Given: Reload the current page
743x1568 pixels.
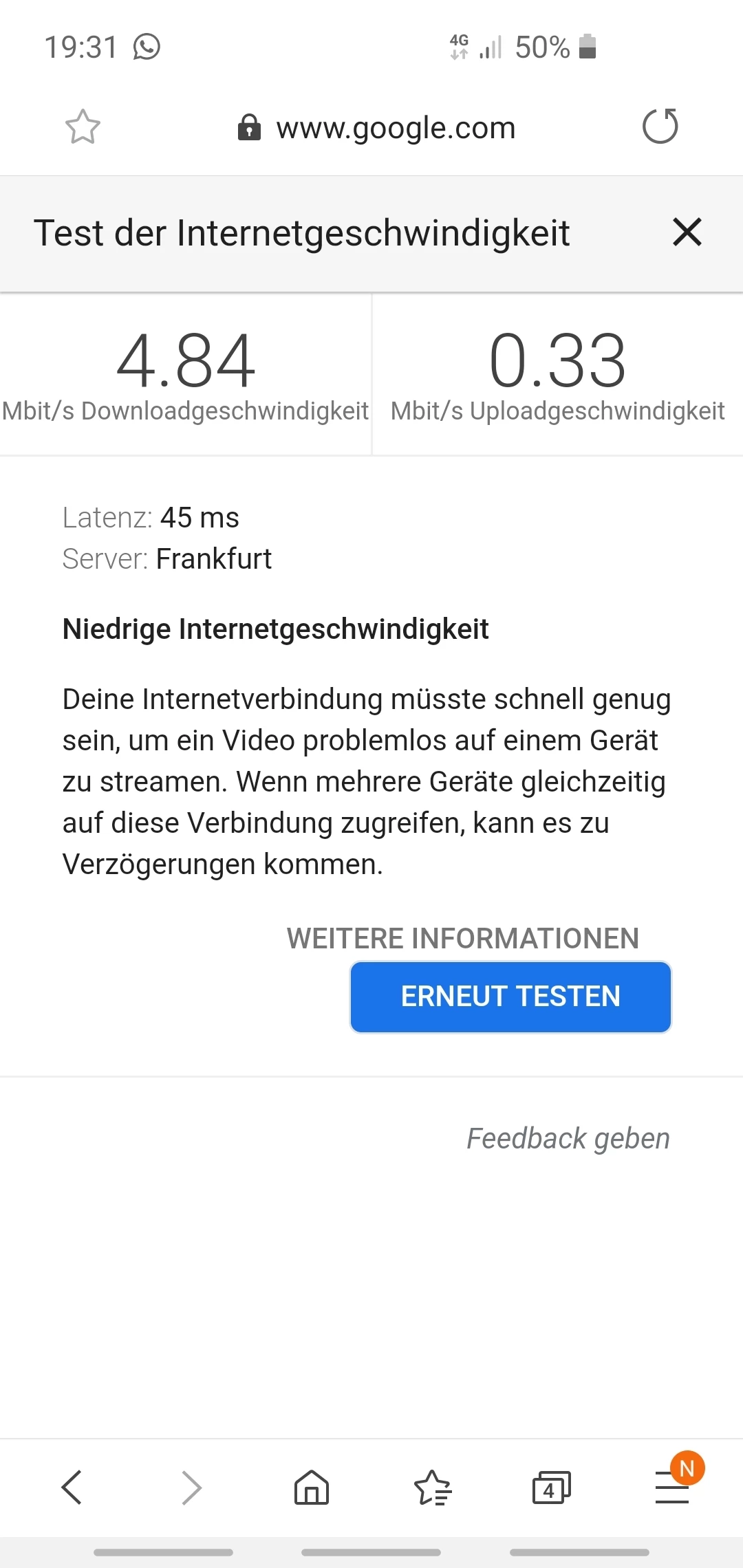Looking at the screenshot, I should [x=660, y=127].
